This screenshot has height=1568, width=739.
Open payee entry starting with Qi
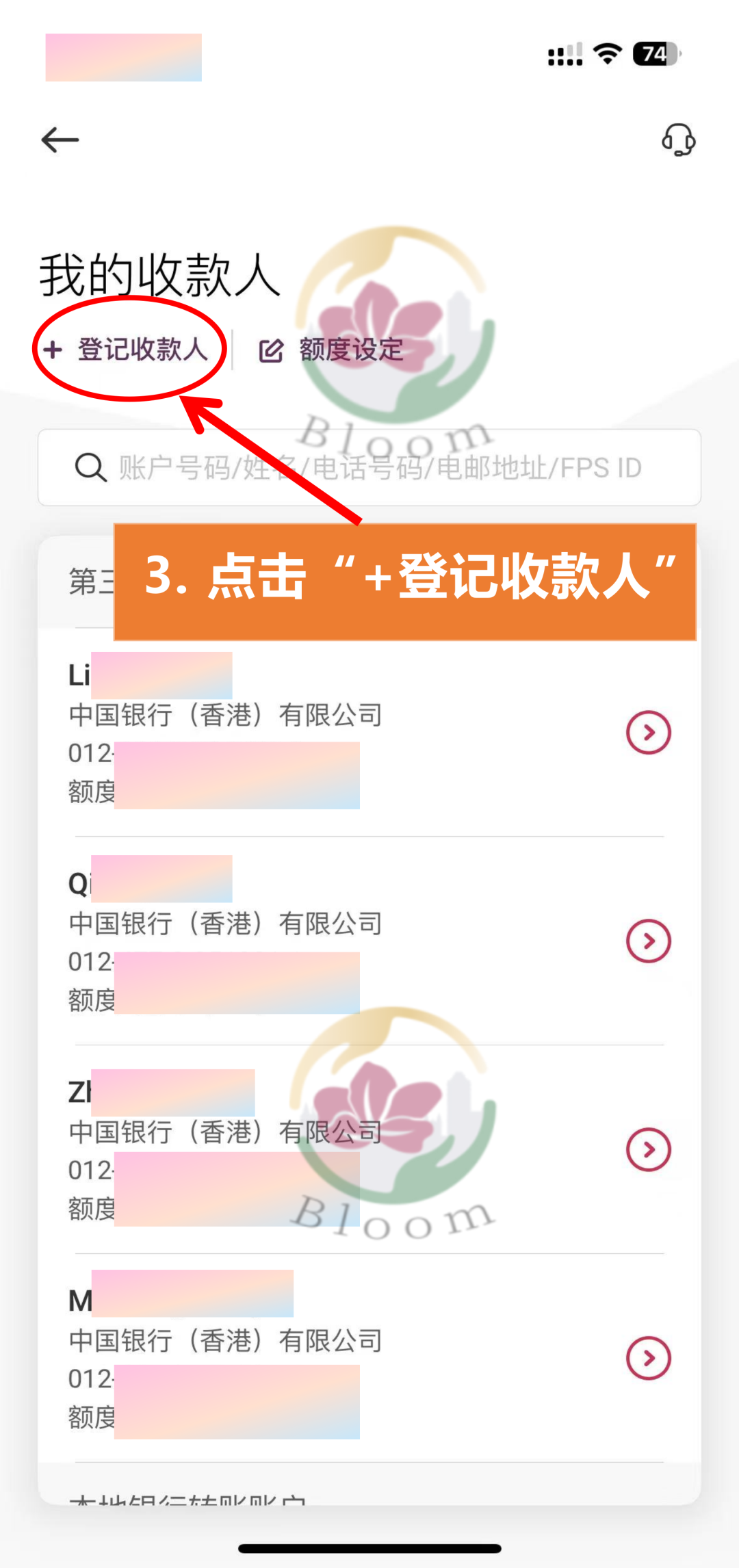[647, 941]
